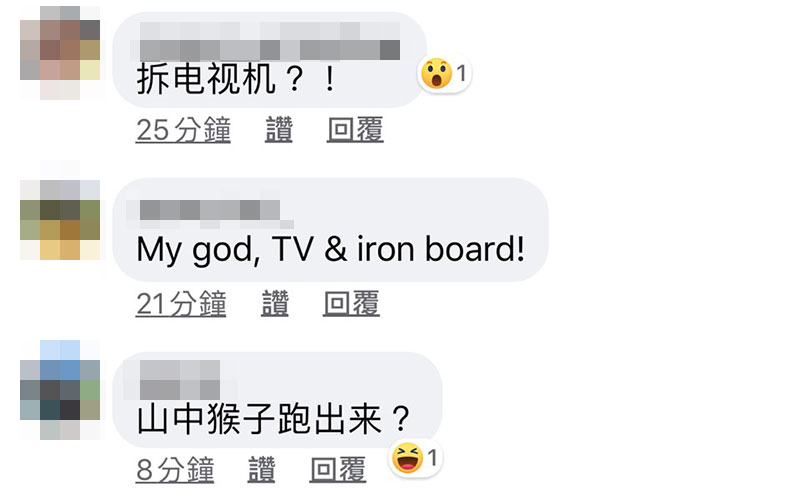
Task: View the wow reaction on '拆电视机？！'
Action: point(445,73)
